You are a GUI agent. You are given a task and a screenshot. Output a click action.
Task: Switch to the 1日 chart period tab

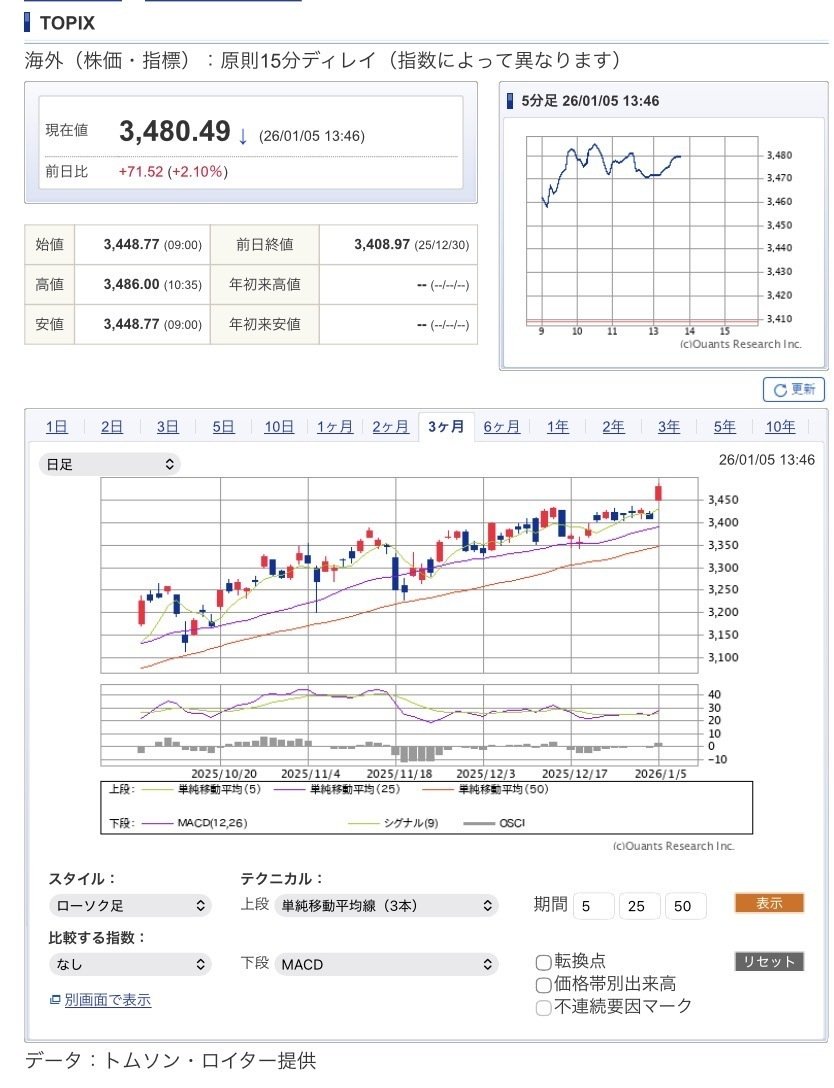56,426
